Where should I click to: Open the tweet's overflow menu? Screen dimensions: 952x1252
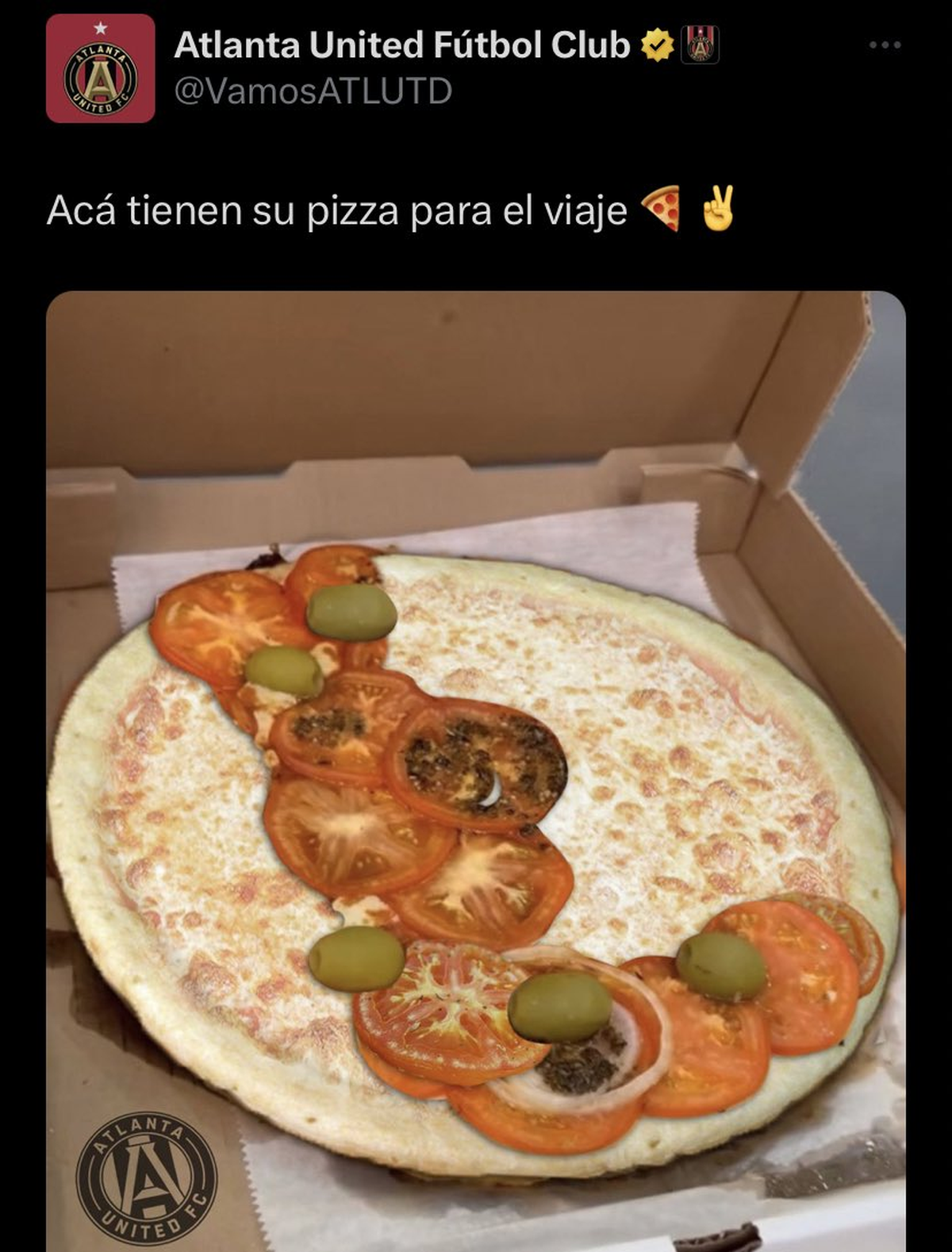885,45
